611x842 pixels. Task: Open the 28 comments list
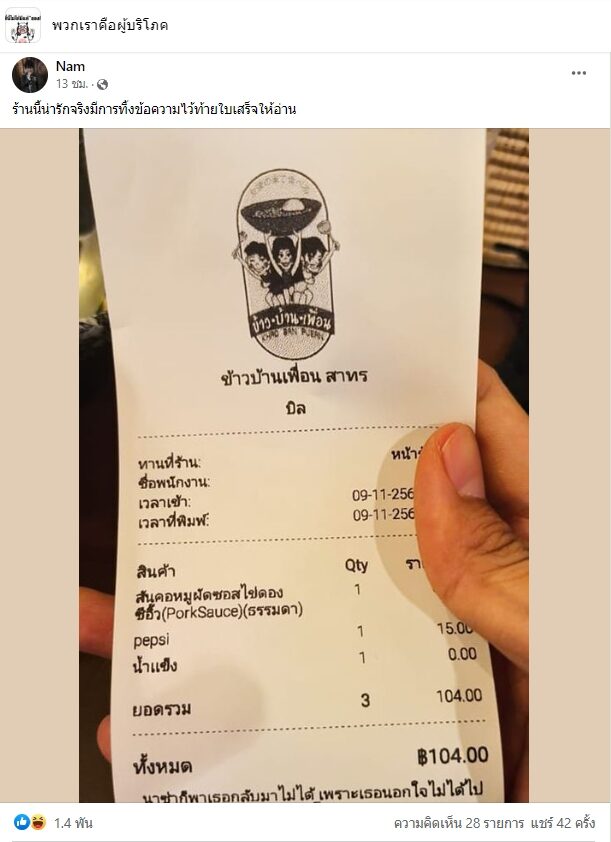coord(459,823)
